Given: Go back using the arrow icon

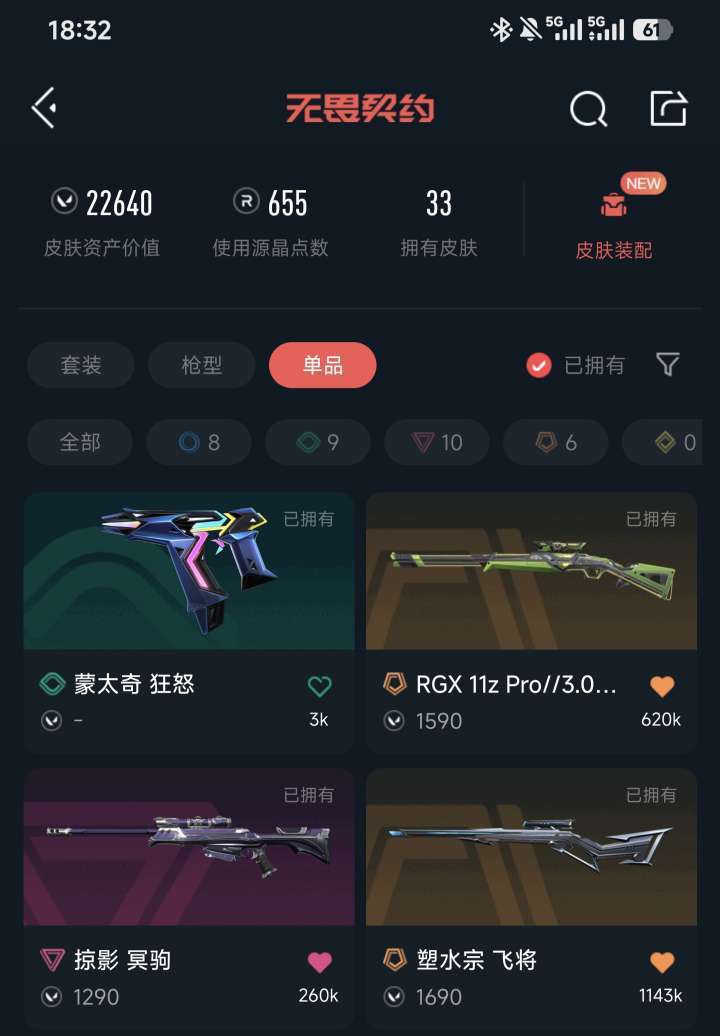Looking at the screenshot, I should tap(44, 108).
